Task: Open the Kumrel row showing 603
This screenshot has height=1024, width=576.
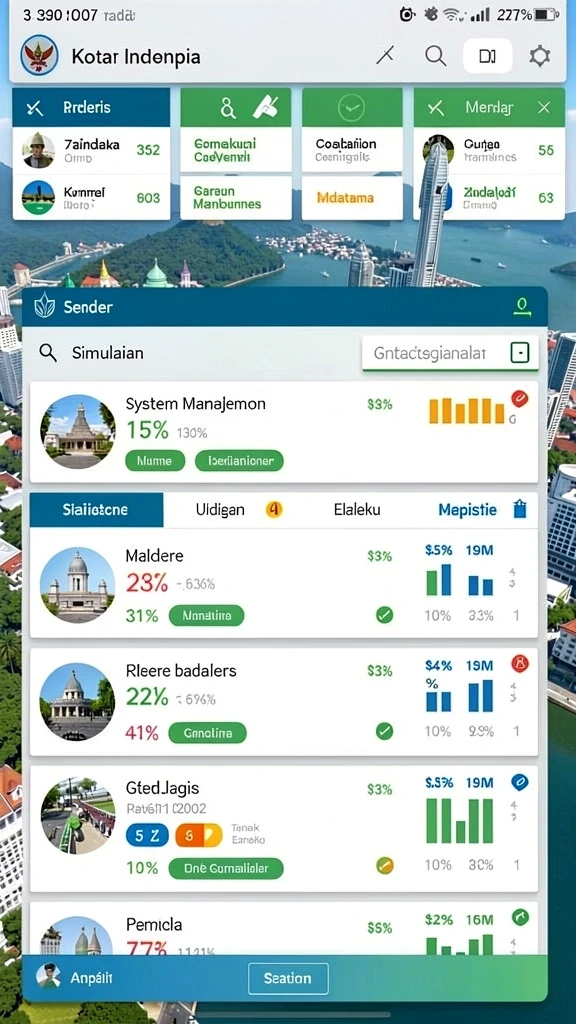Action: coord(91,197)
